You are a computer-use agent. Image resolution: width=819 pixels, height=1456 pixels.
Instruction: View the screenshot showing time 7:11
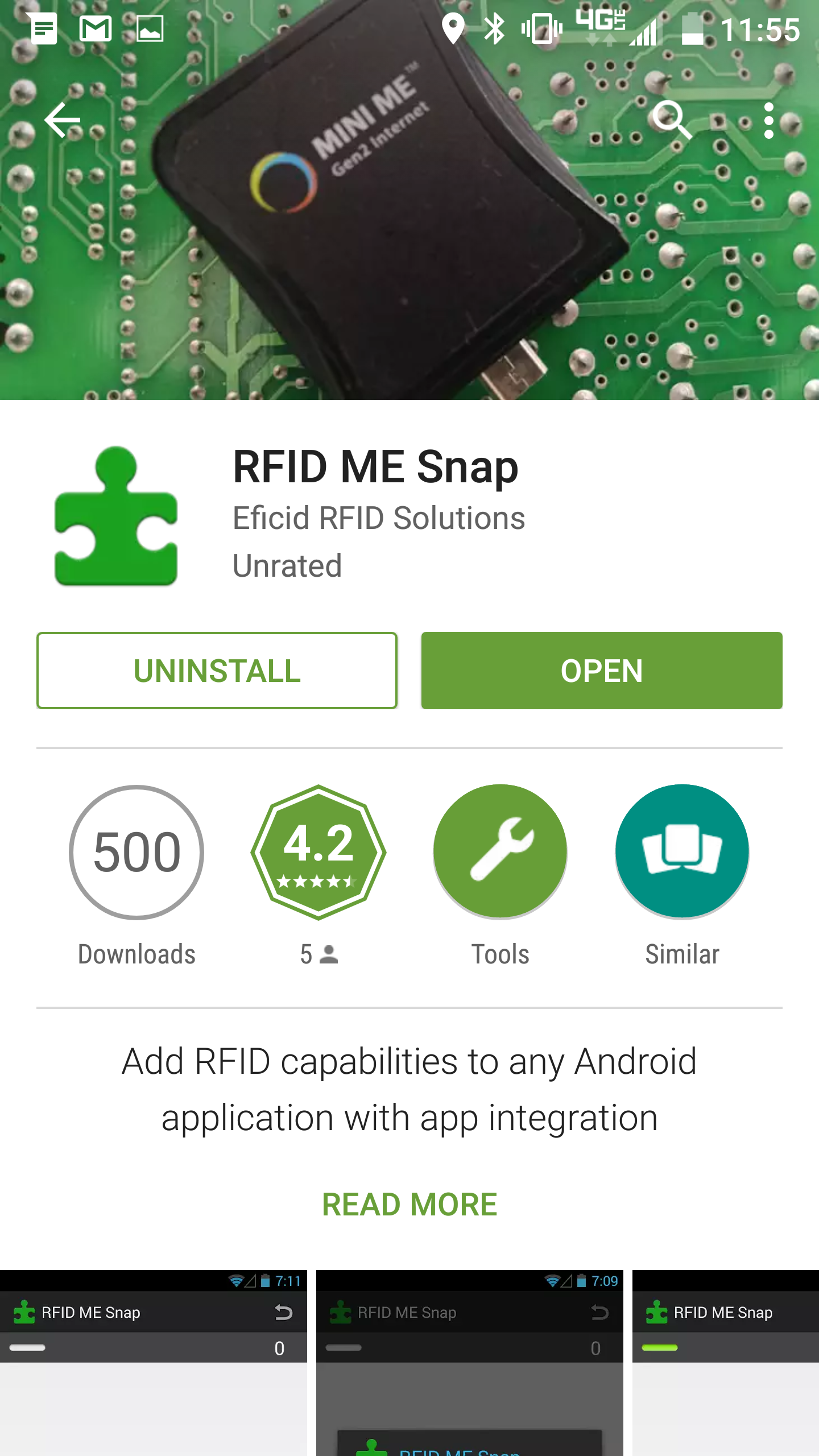point(154,1365)
